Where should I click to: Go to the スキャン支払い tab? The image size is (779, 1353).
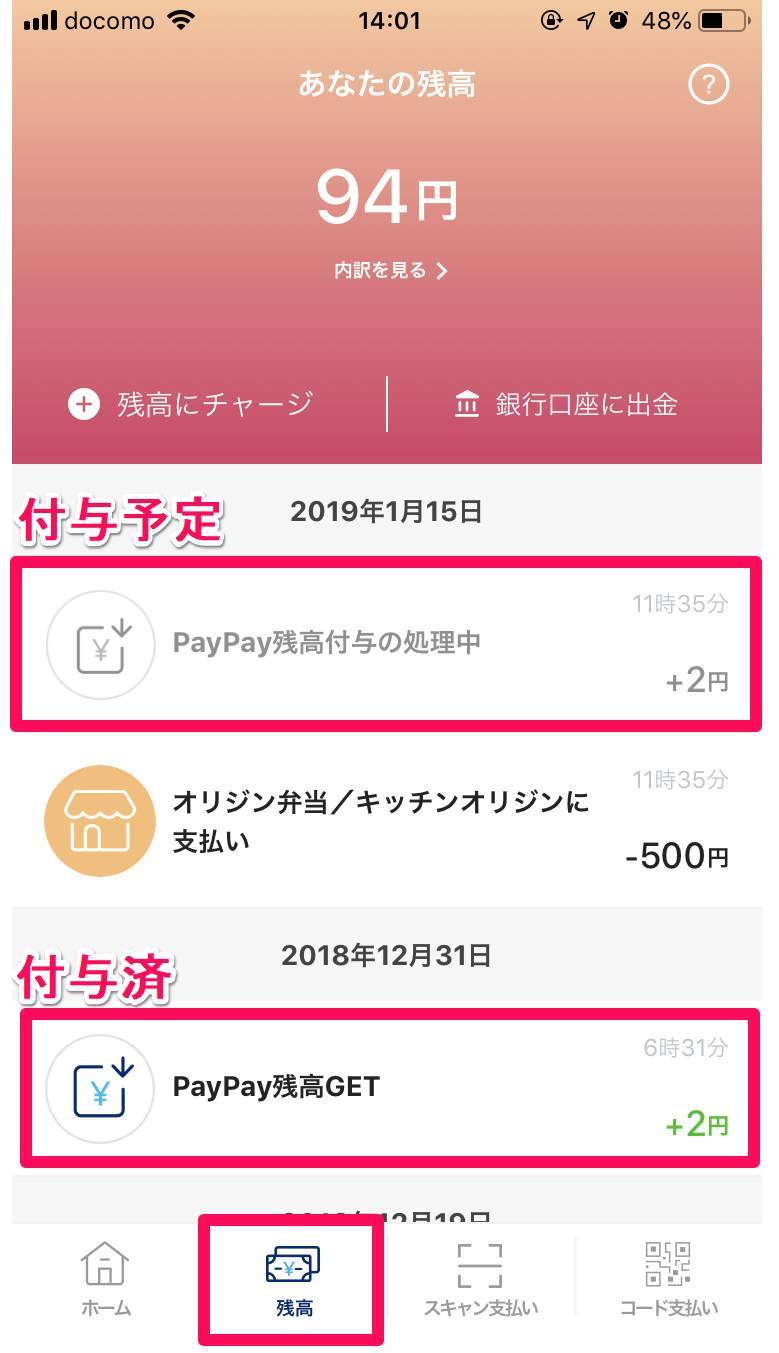pyautogui.click(x=481, y=1279)
